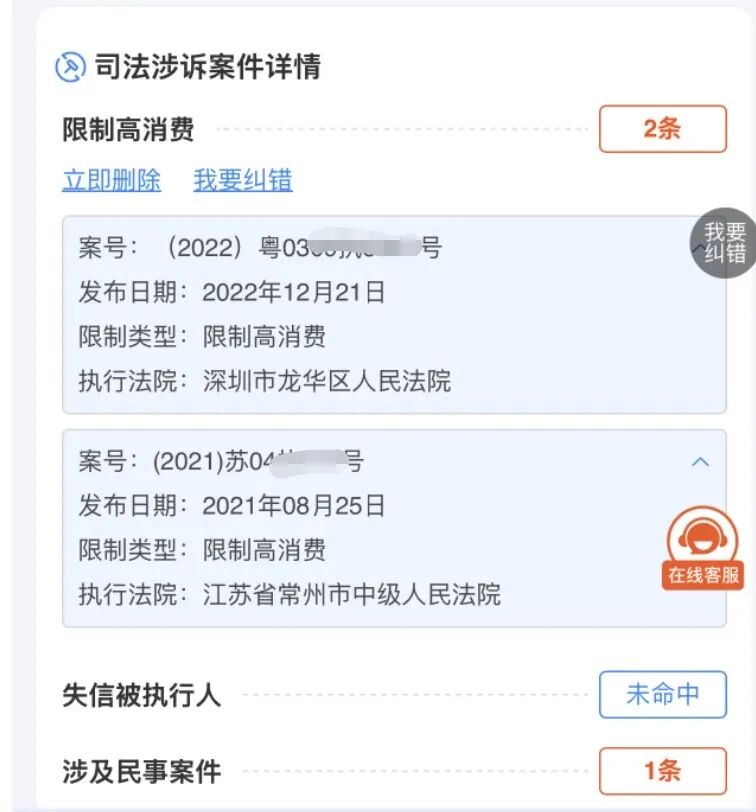Collapse the (2021)苏04 case card

(701, 462)
